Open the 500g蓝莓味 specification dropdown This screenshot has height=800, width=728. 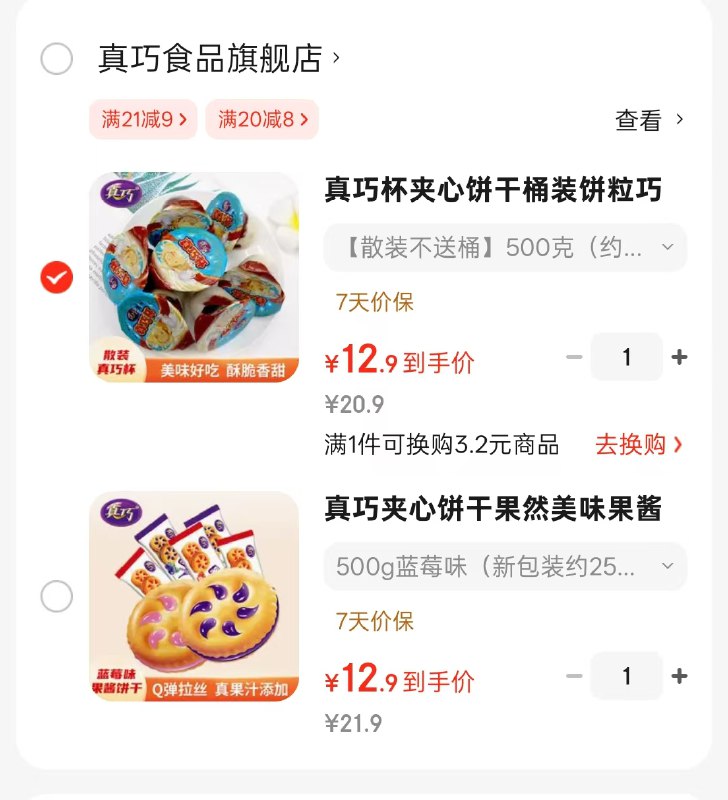pos(503,567)
